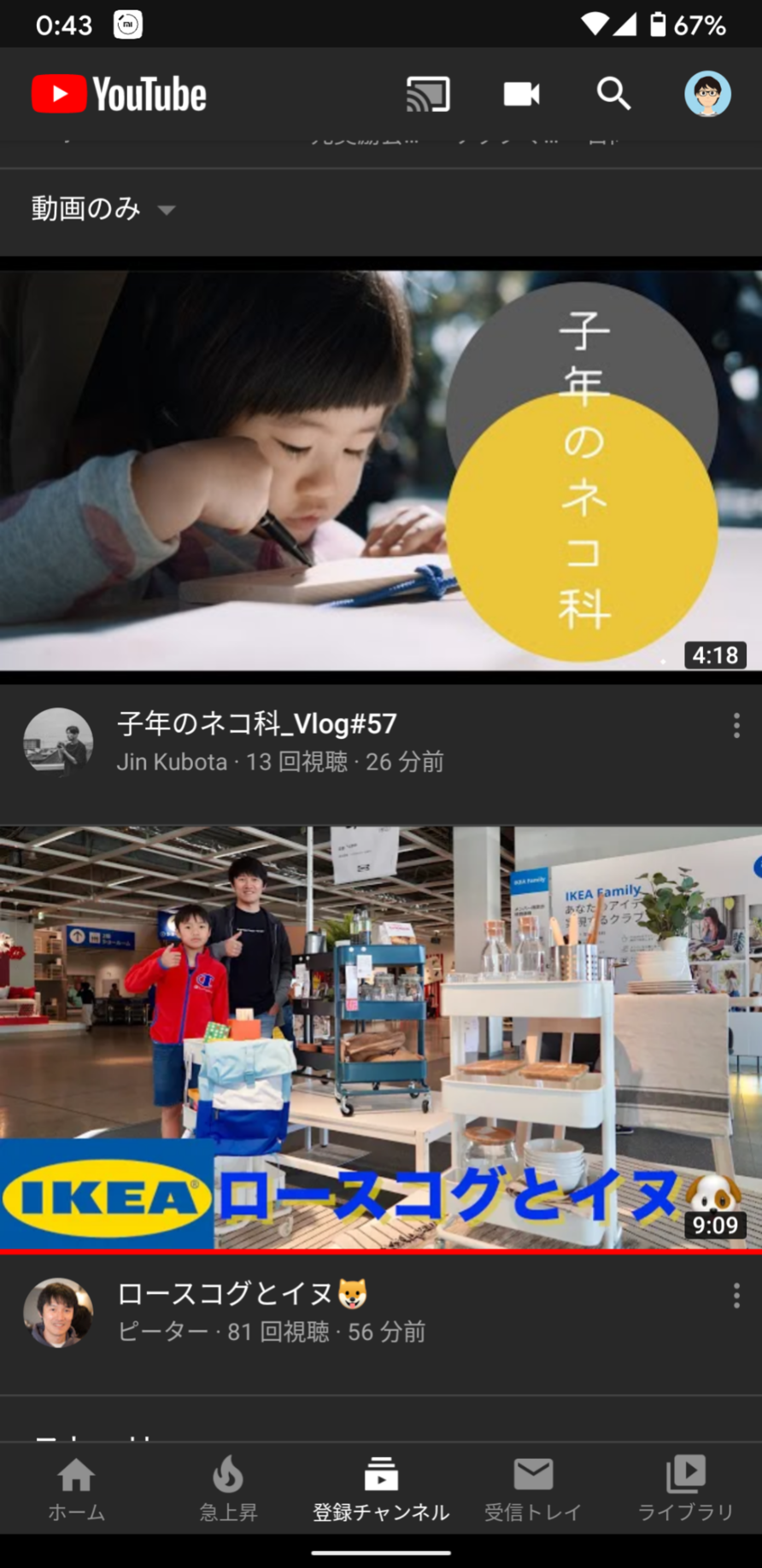This screenshot has width=762, height=1568.
Task: Open YouTube search
Action: [613, 94]
